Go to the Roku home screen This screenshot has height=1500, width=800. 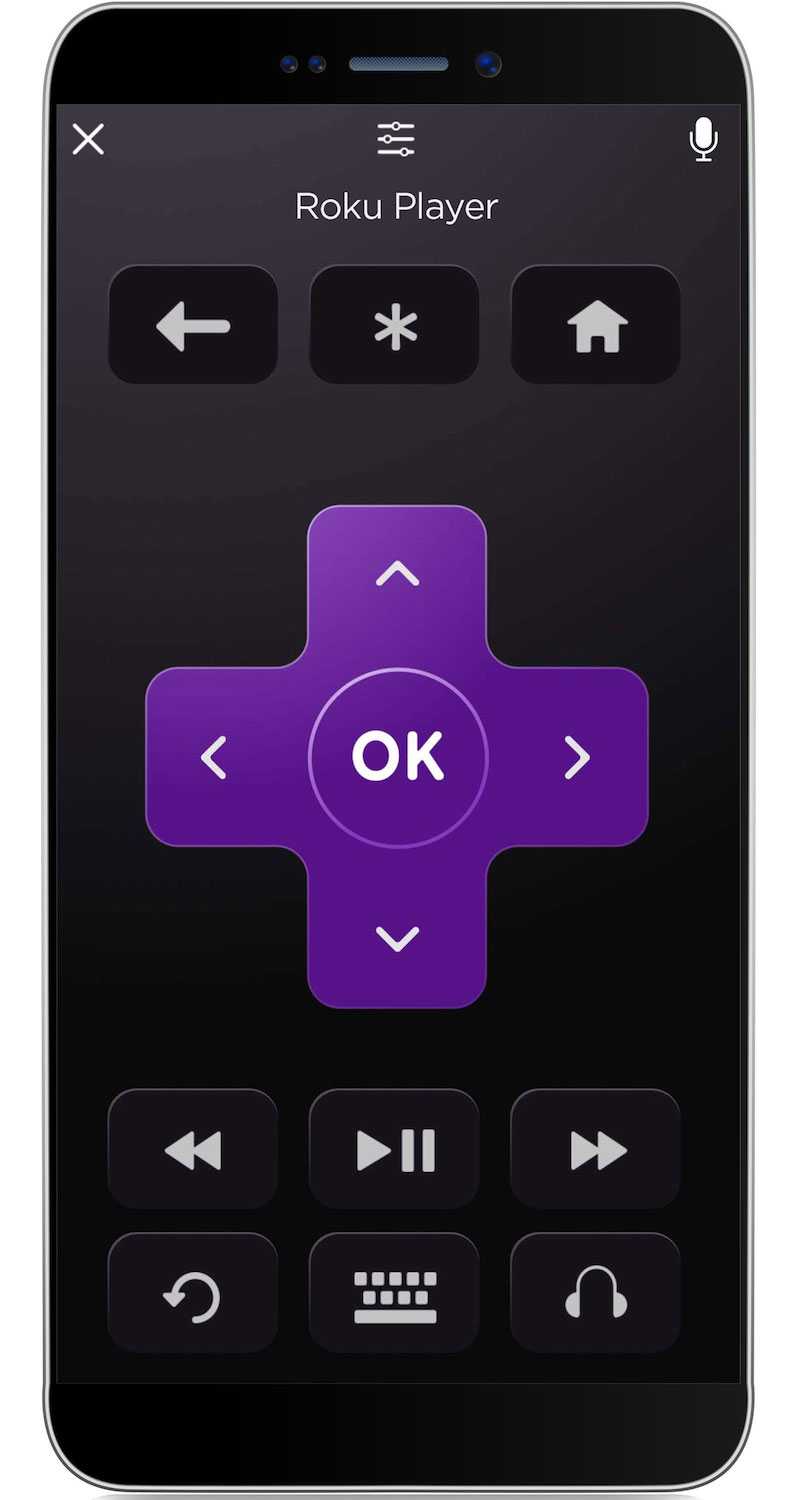[596, 325]
